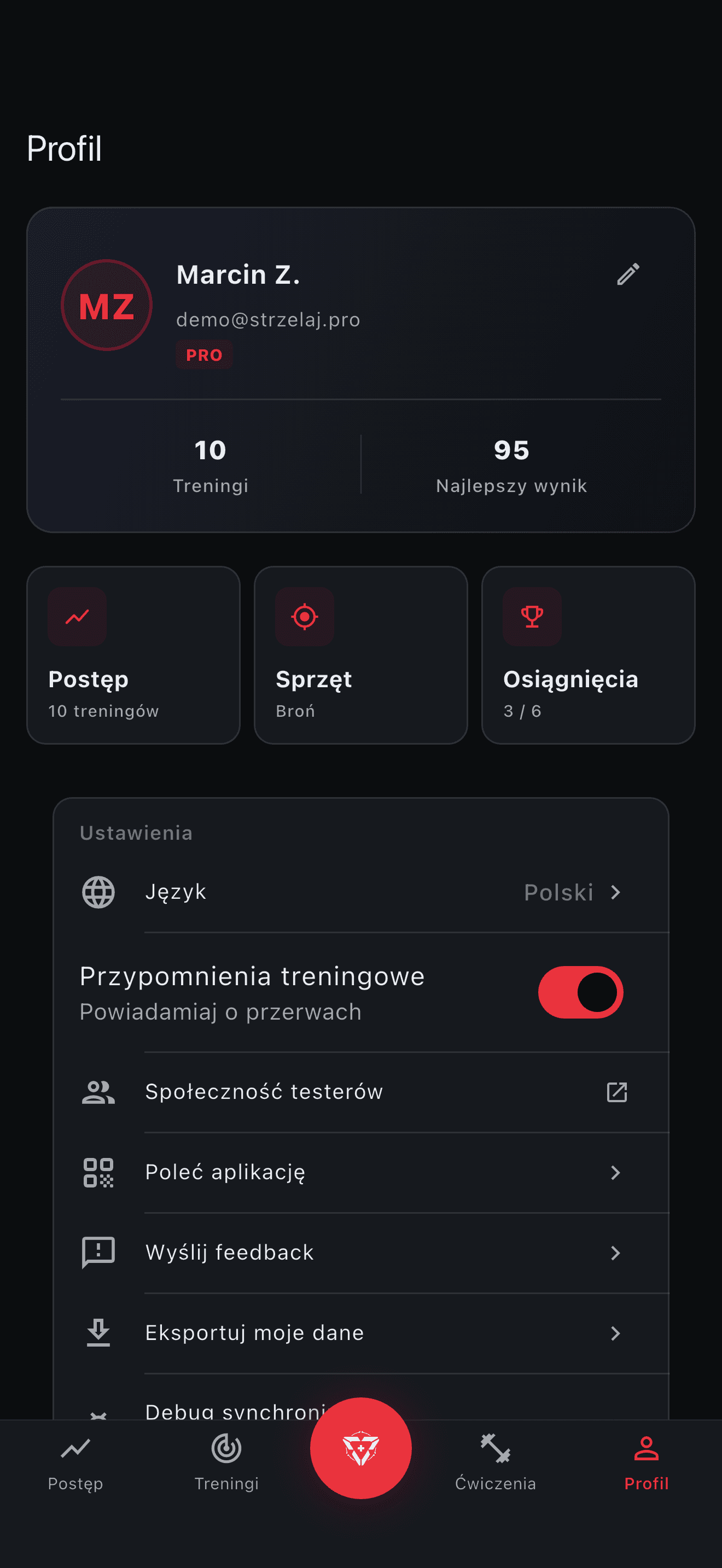Open Społeczność testerów external link
722x1568 pixels.
coord(618,1091)
